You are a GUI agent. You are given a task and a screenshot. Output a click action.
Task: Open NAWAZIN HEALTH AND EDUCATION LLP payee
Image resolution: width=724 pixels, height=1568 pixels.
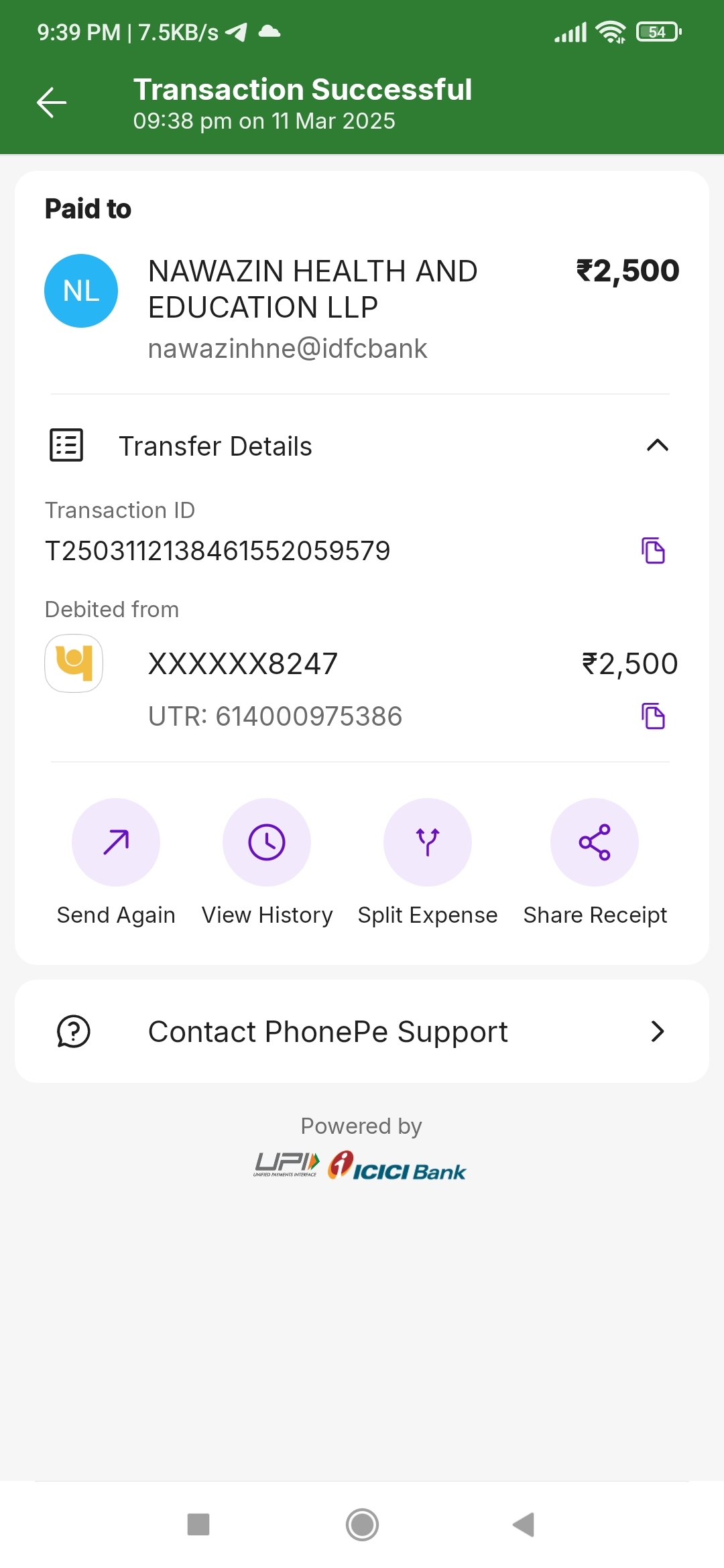click(312, 290)
